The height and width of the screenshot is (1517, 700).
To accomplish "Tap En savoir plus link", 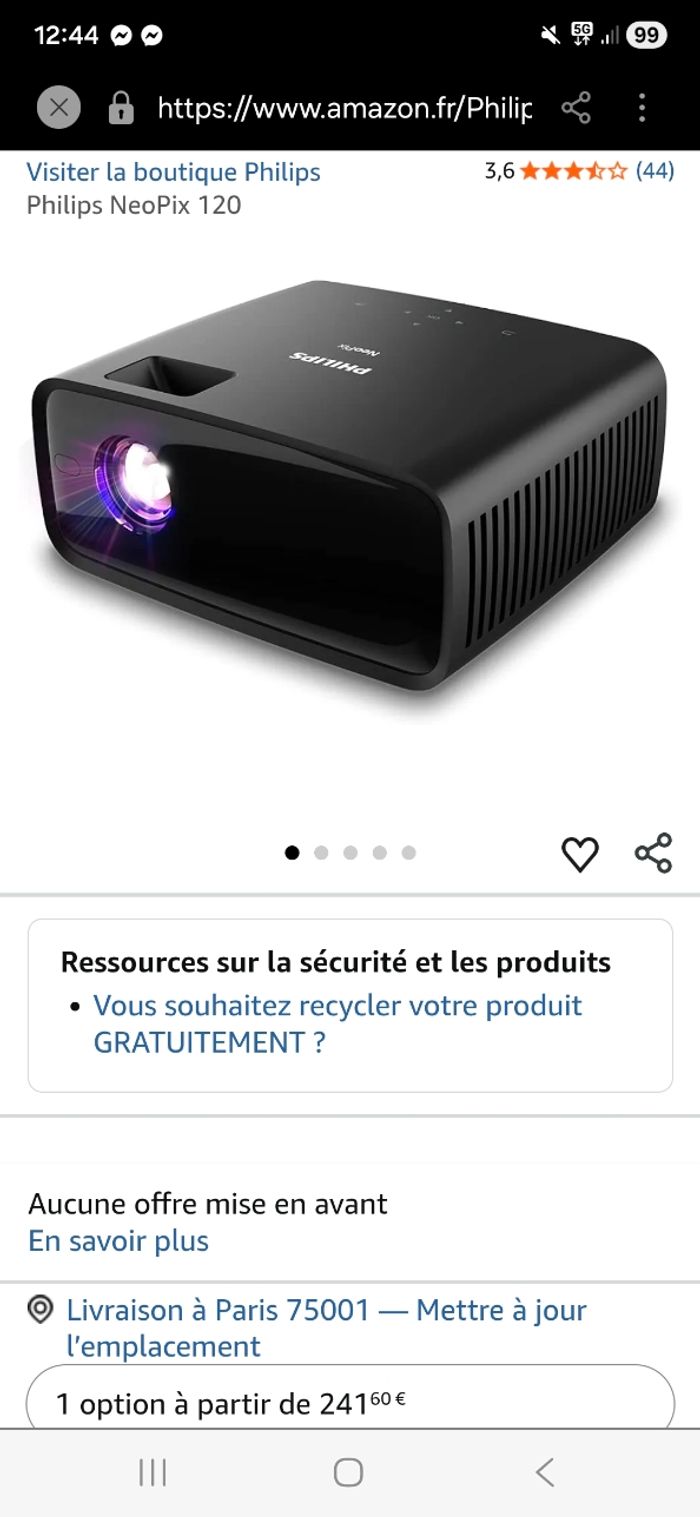I will 118,1241.
